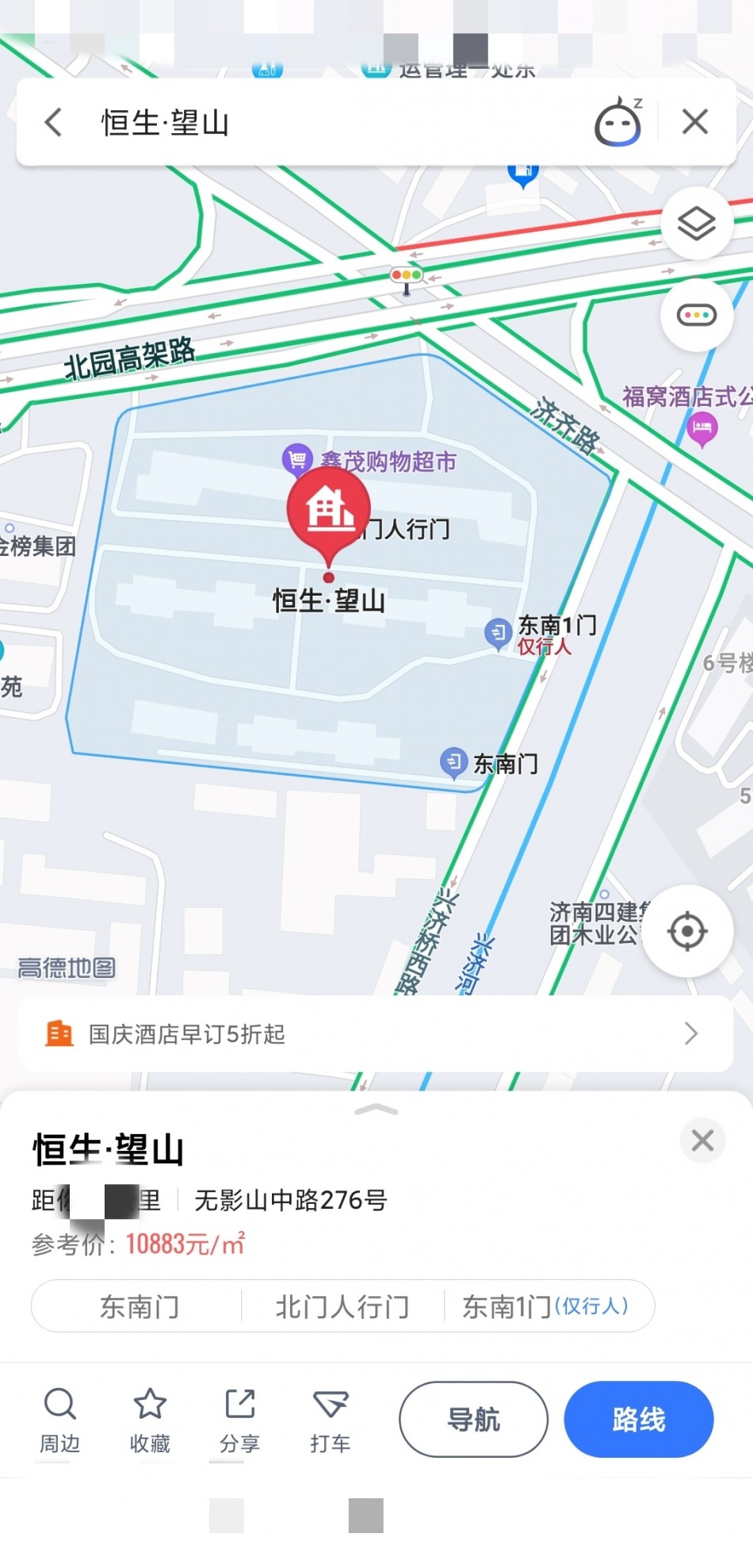The height and width of the screenshot is (1568, 753).
Task: Share this location via 分享
Action: click(x=240, y=1420)
